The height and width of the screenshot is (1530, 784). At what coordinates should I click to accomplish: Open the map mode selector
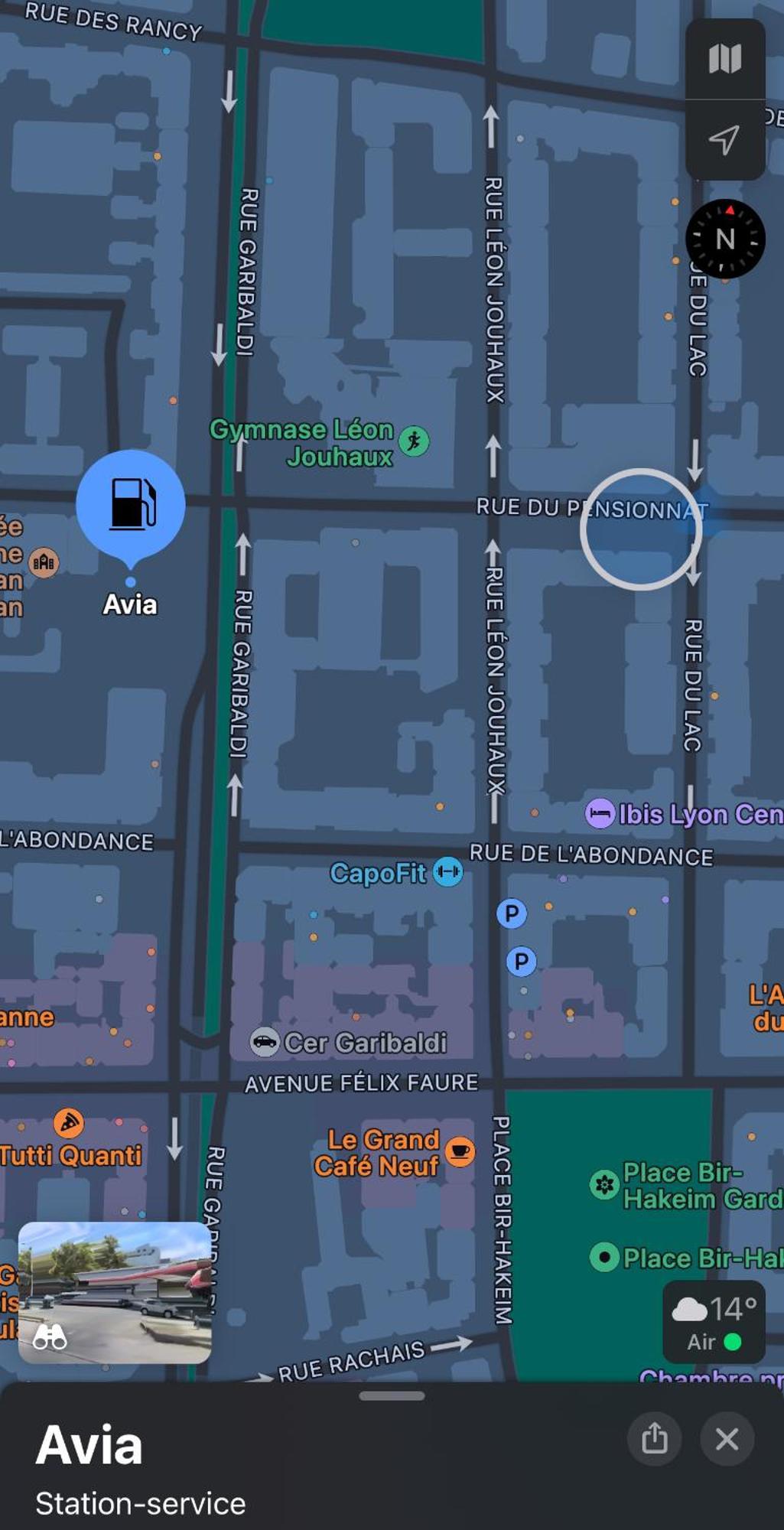(724, 59)
